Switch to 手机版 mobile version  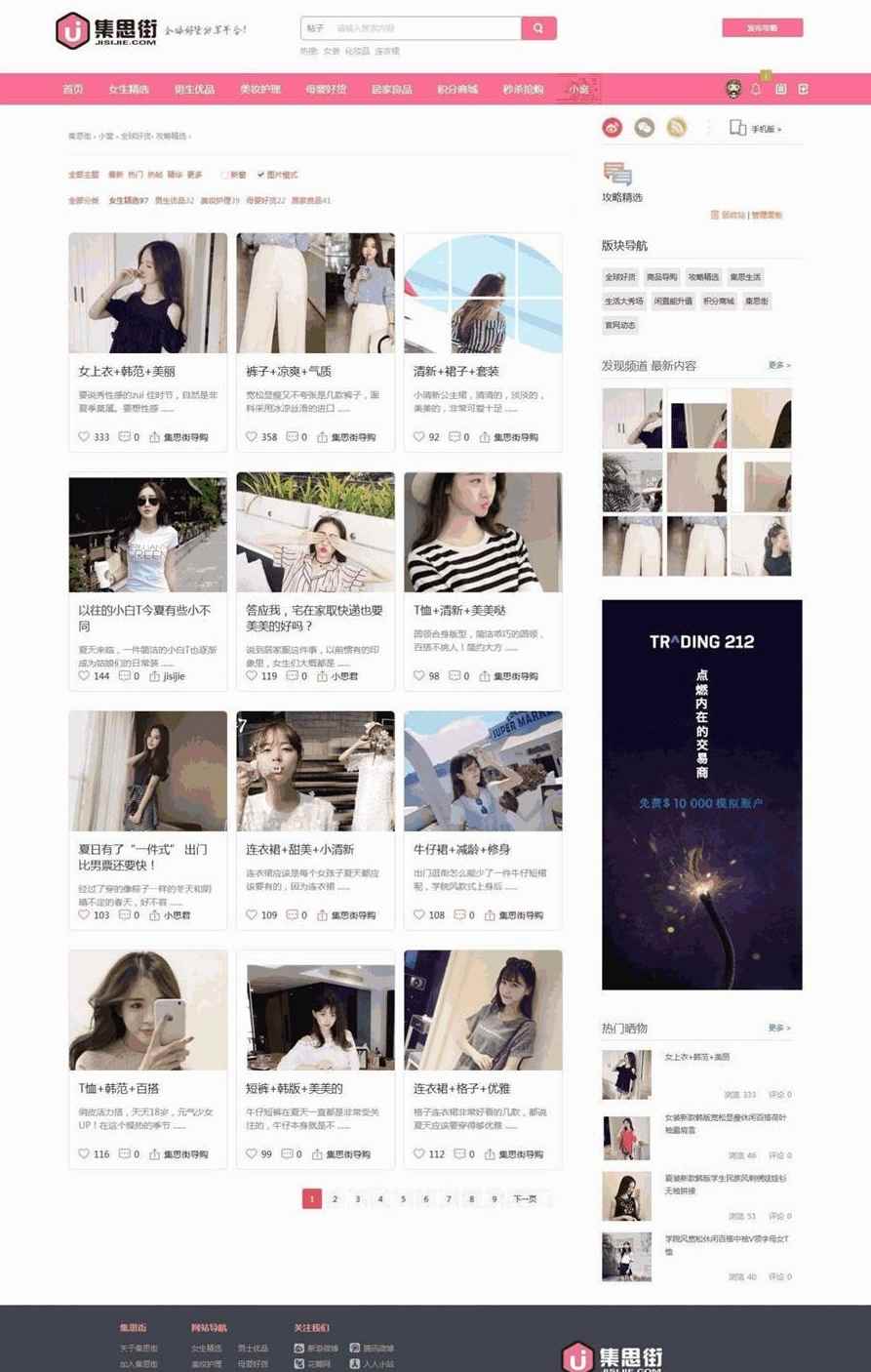click(756, 129)
